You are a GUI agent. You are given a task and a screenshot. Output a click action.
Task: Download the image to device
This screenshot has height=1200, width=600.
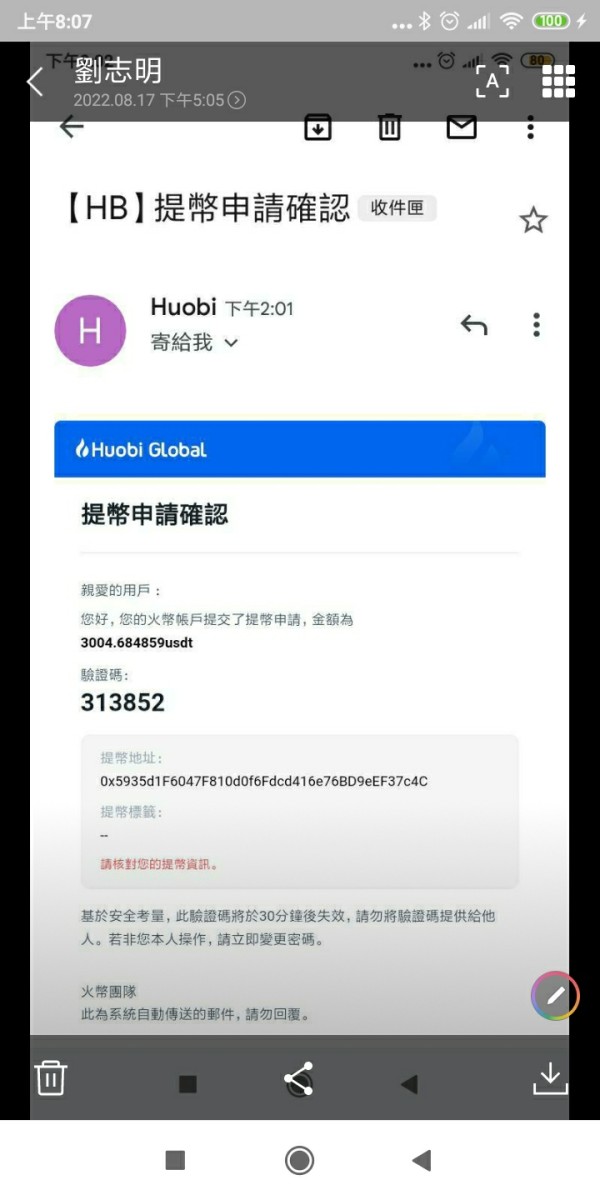549,1077
